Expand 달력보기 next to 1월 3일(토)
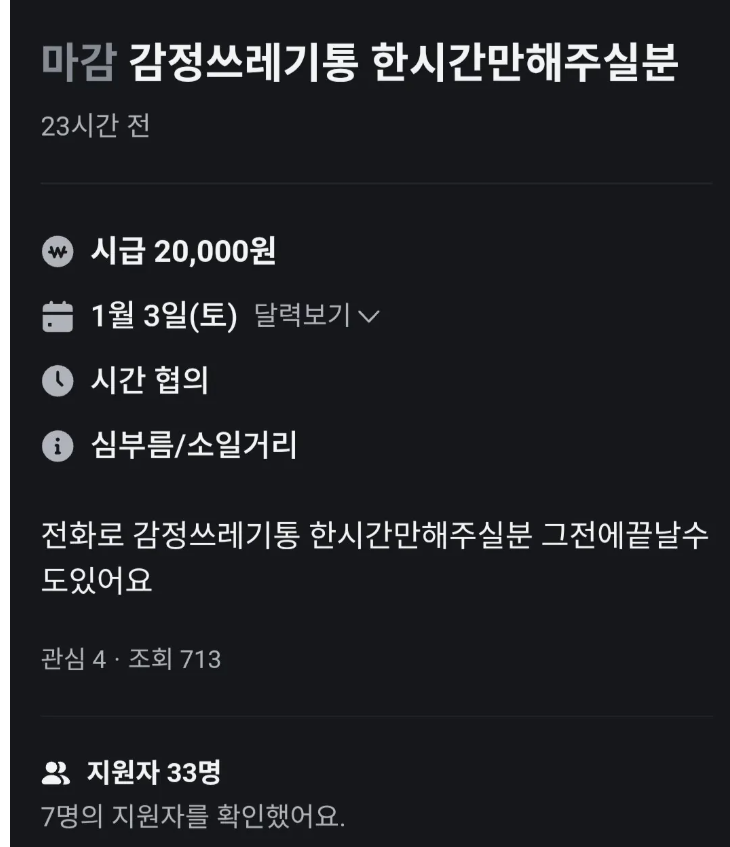 pyautogui.click(x=317, y=316)
